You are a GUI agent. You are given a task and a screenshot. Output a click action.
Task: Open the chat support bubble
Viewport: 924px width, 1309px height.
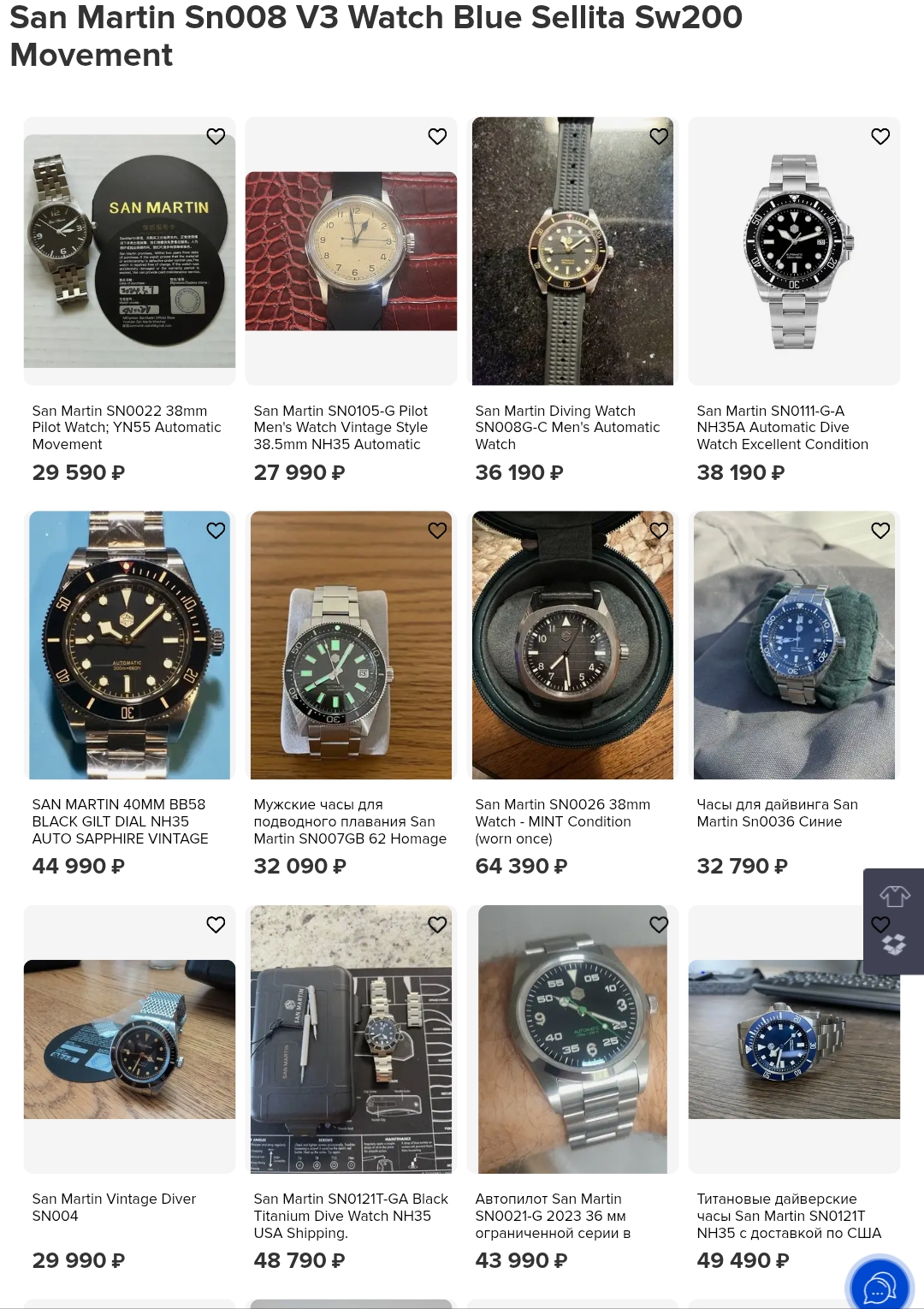880,1286
